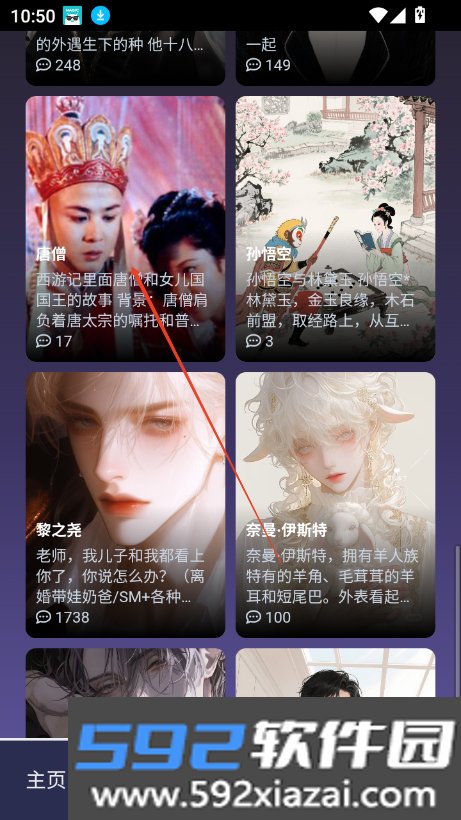Image resolution: width=461 pixels, height=820 pixels.
Task: Open the 唐僧 character card
Action: click(125, 229)
